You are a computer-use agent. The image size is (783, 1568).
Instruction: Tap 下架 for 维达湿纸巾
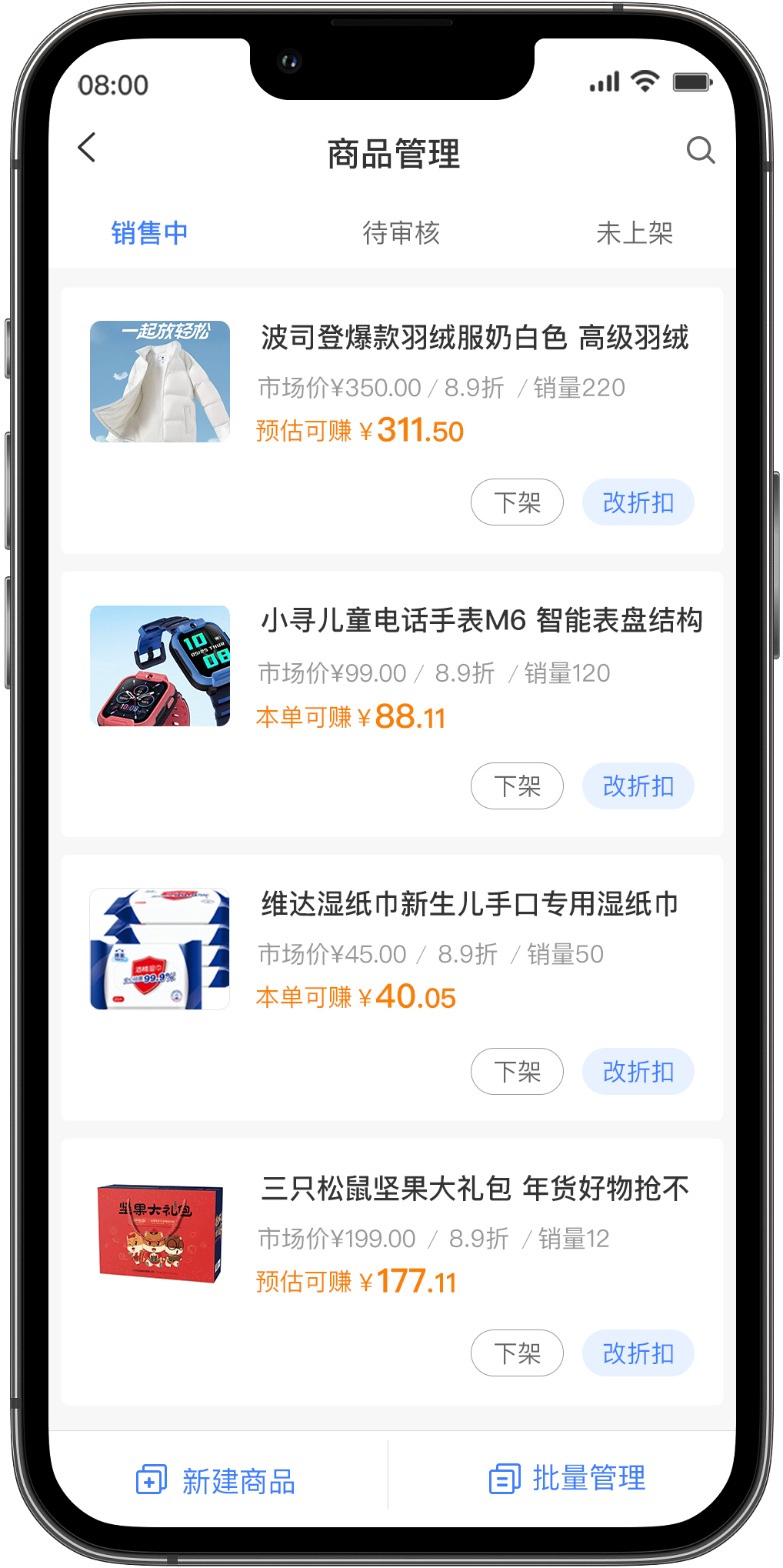(517, 1071)
